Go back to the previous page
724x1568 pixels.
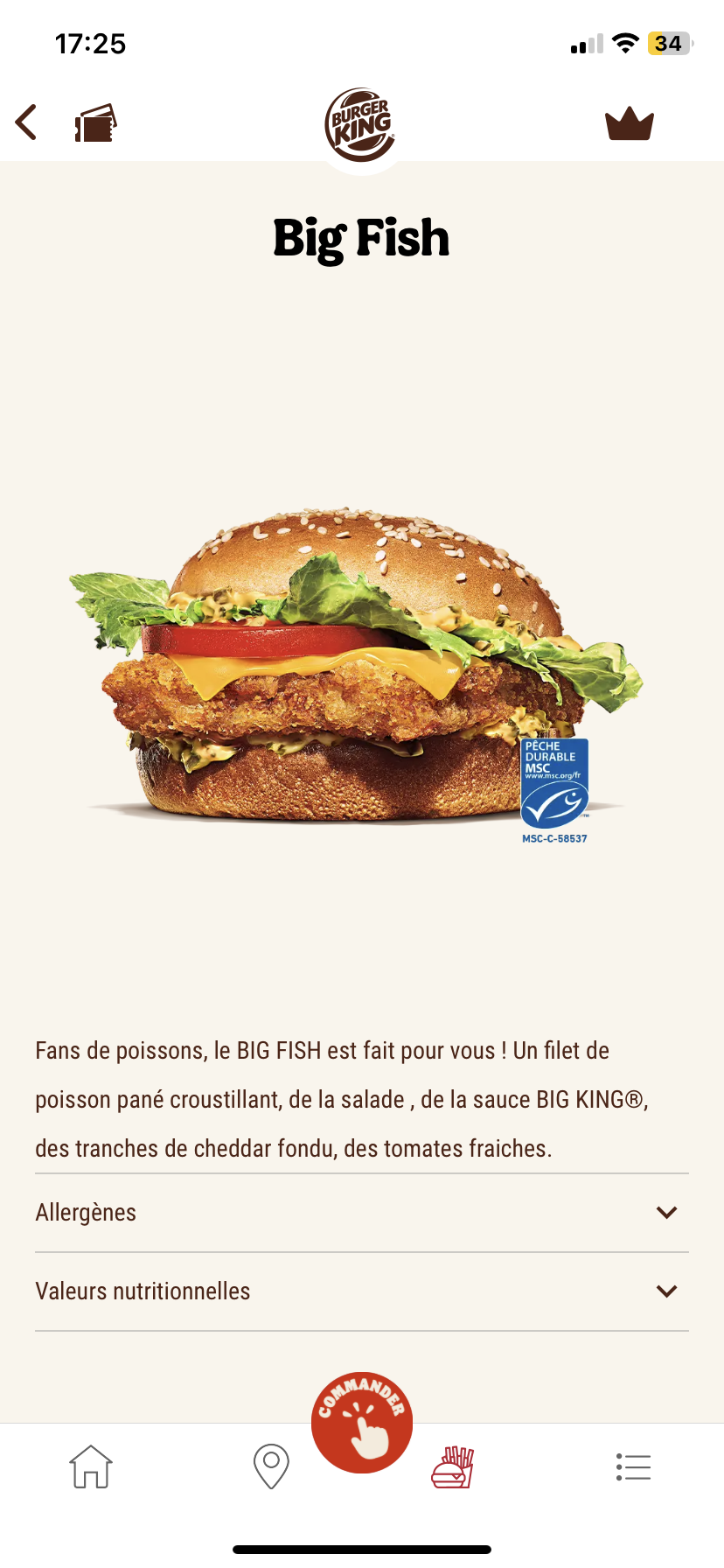click(27, 122)
